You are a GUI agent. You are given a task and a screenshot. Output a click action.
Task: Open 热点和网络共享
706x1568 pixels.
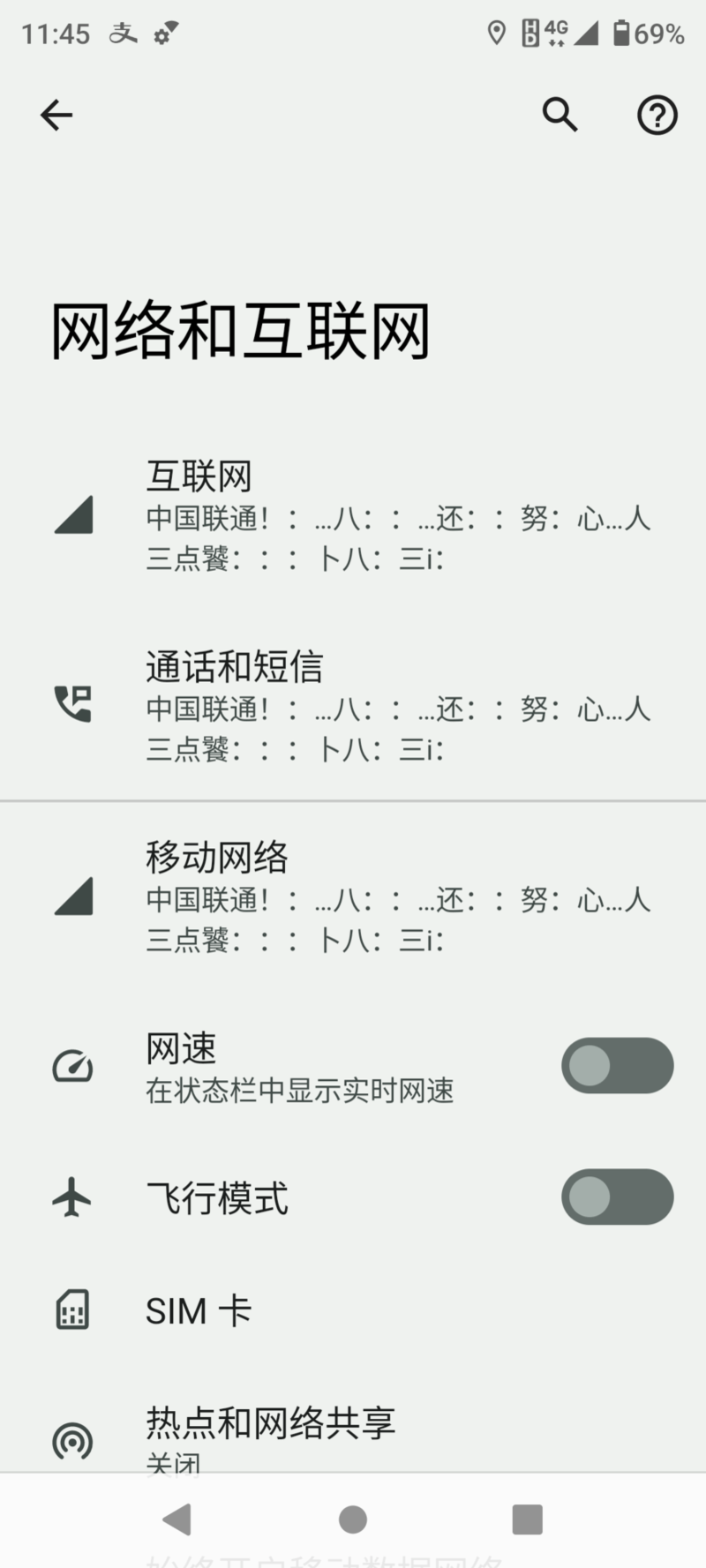(353, 1435)
